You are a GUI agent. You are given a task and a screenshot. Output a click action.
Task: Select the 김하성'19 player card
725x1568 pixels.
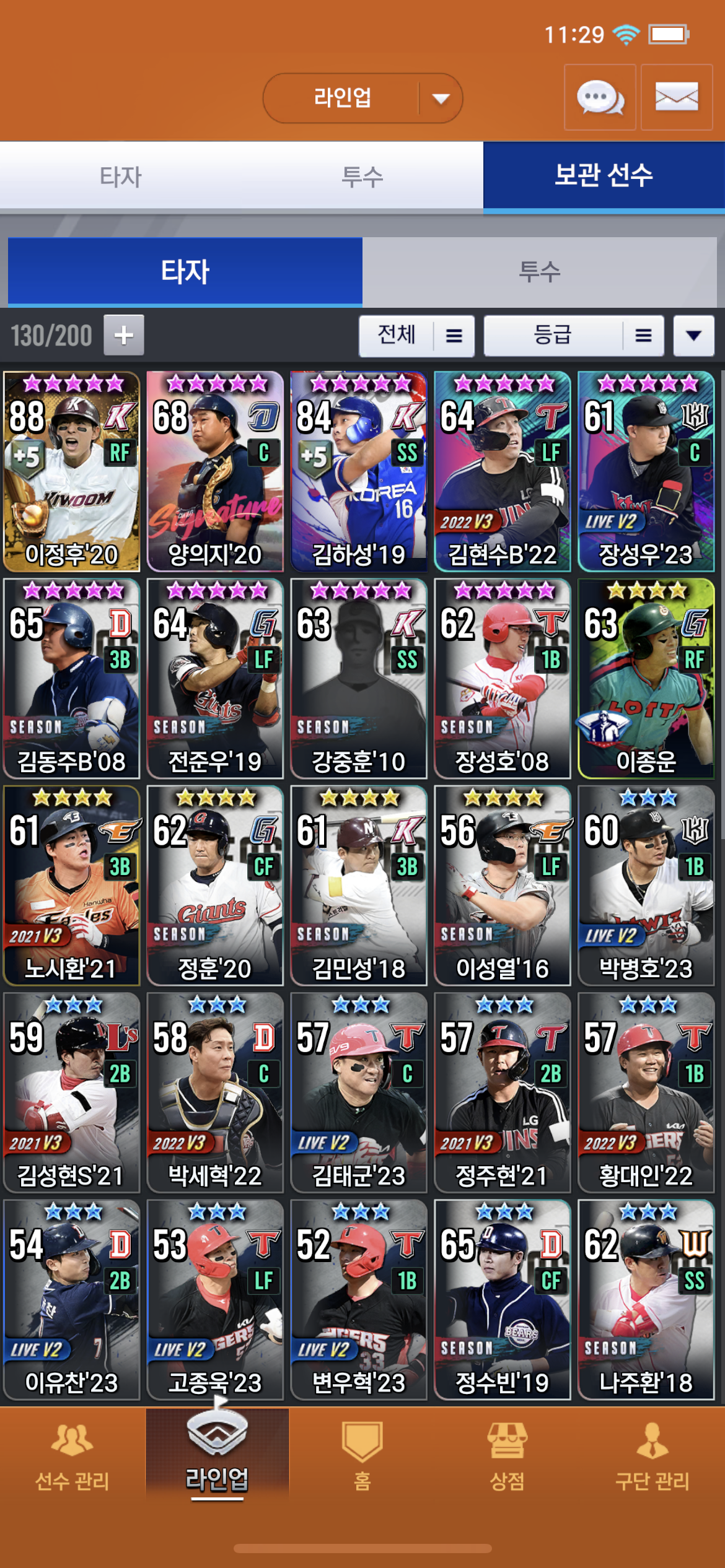359,471
